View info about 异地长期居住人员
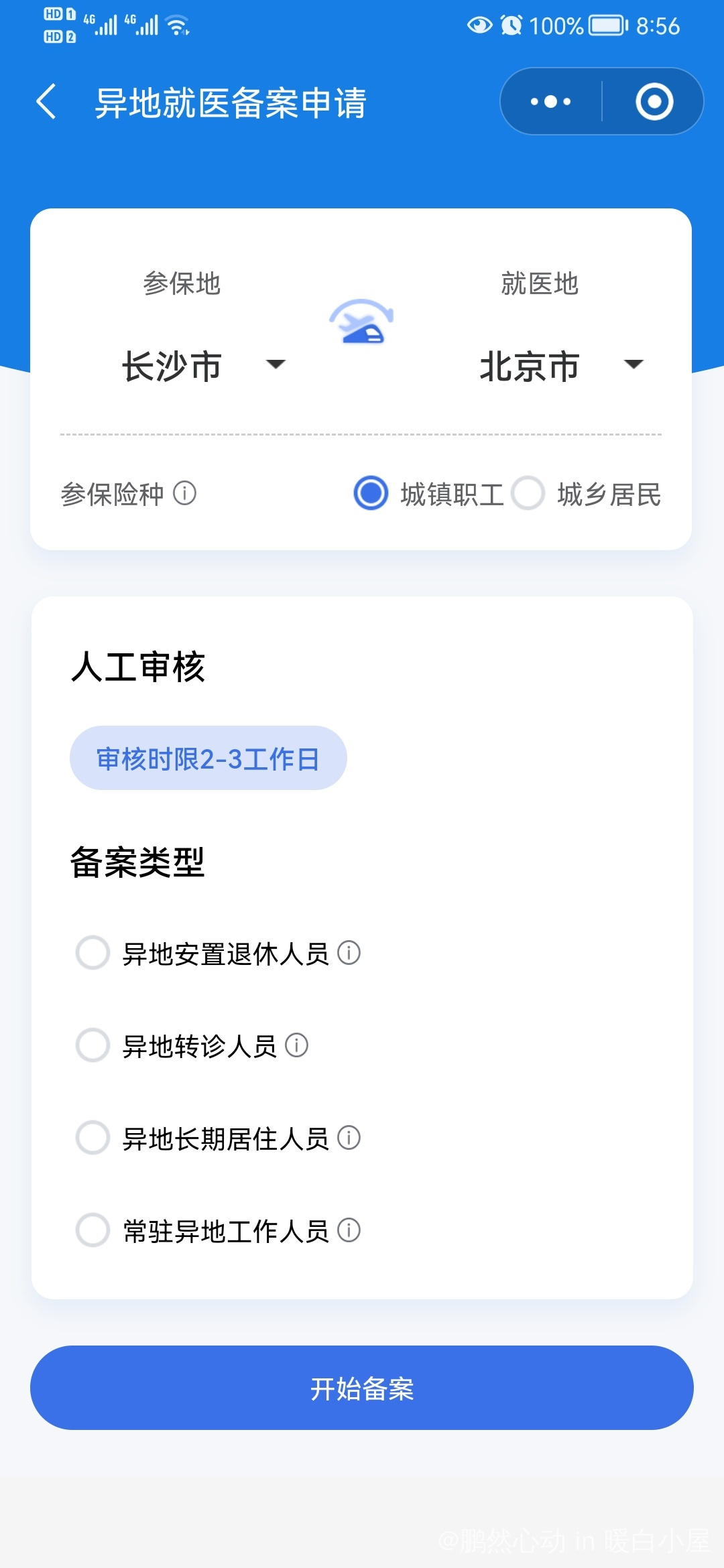Image resolution: width=724 pixels, height=1568 pixels. point(349,1137)
